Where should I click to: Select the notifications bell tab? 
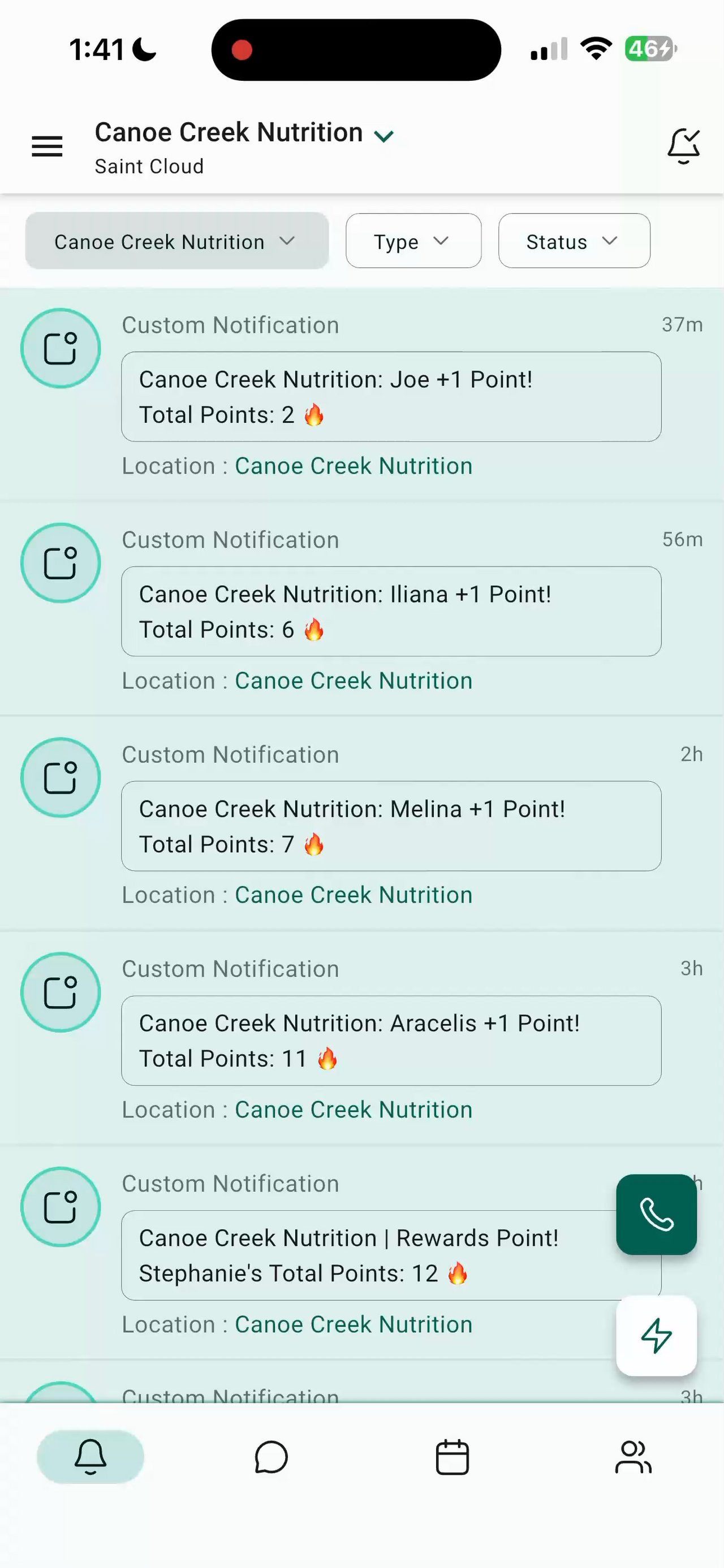90,1457
